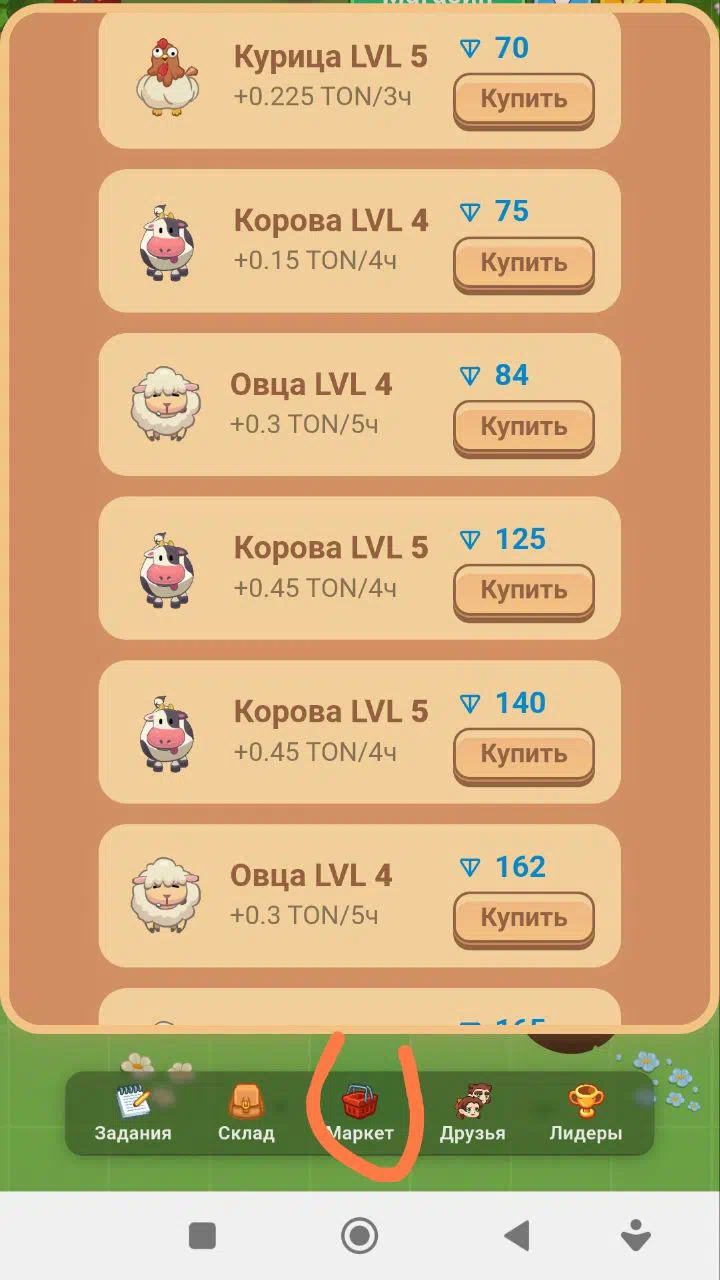
Task: Open the Лидеры leaderboard tab
Action: click(586, 1113)
